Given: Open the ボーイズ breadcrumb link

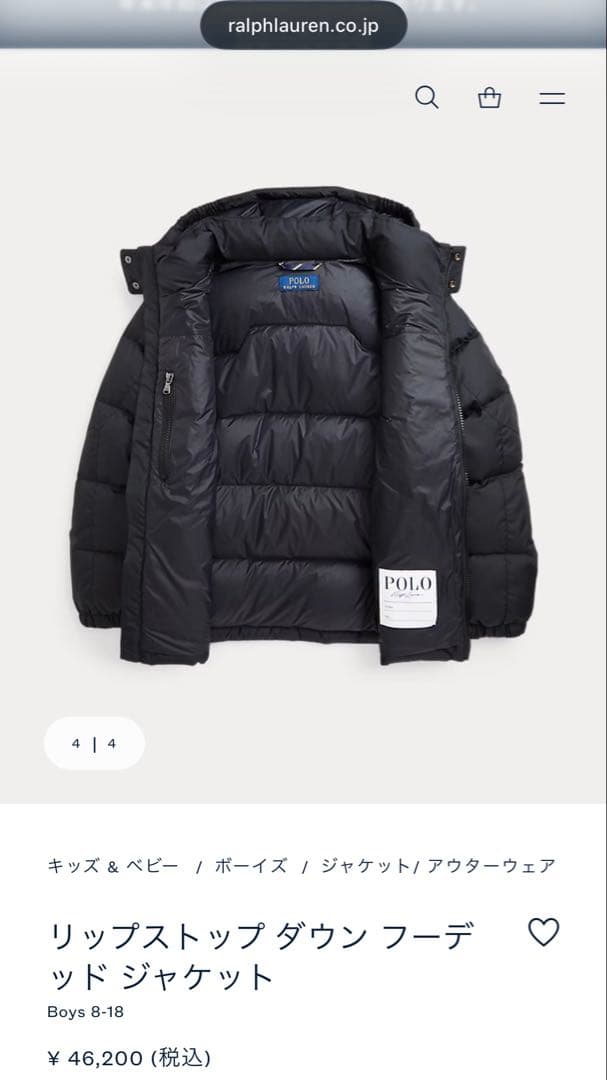Looking at the screenshot, I should (x=251, y=866).
